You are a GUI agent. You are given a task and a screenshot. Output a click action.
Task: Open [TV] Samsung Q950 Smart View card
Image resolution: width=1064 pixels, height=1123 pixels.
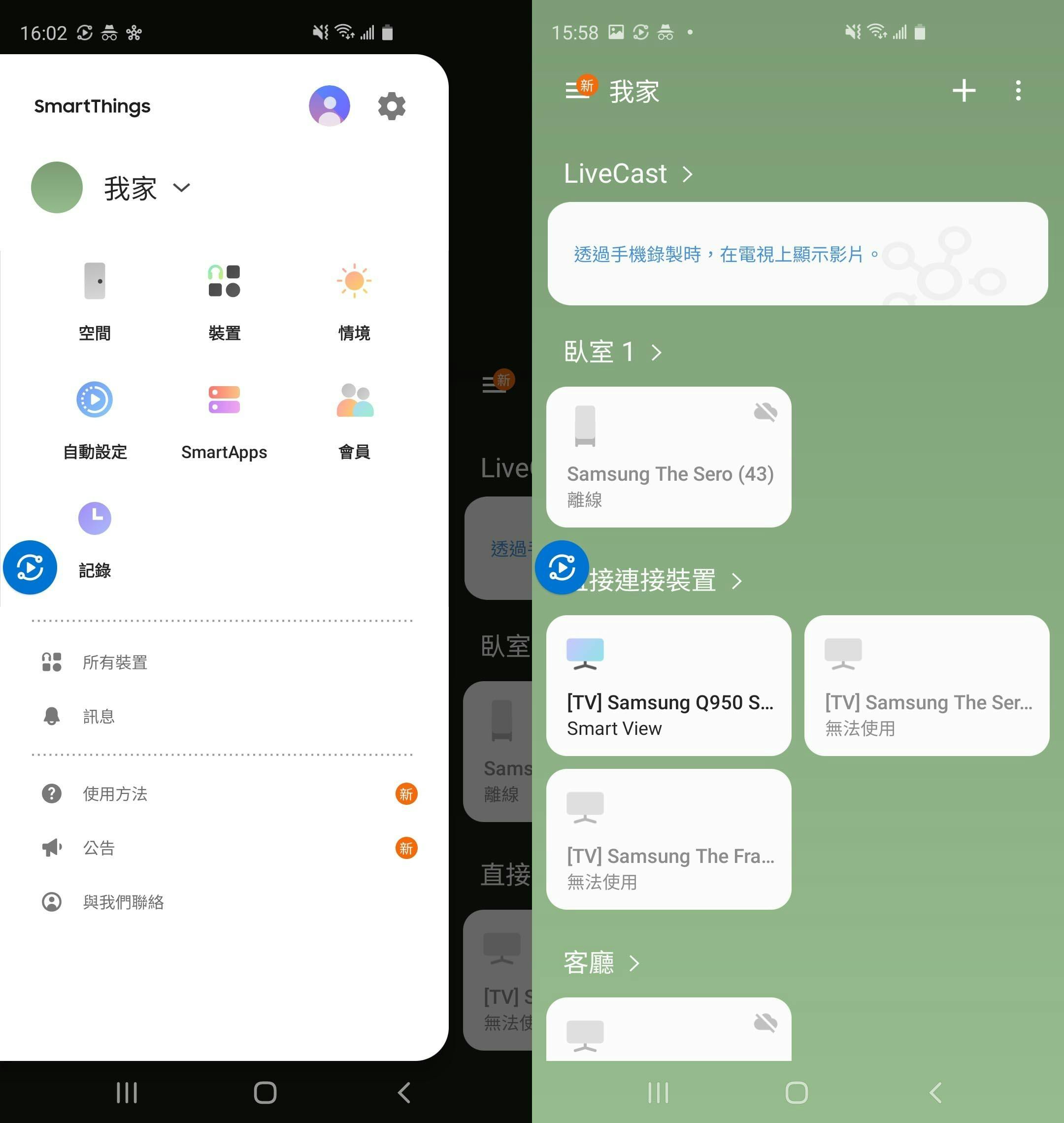pos(668,685)
